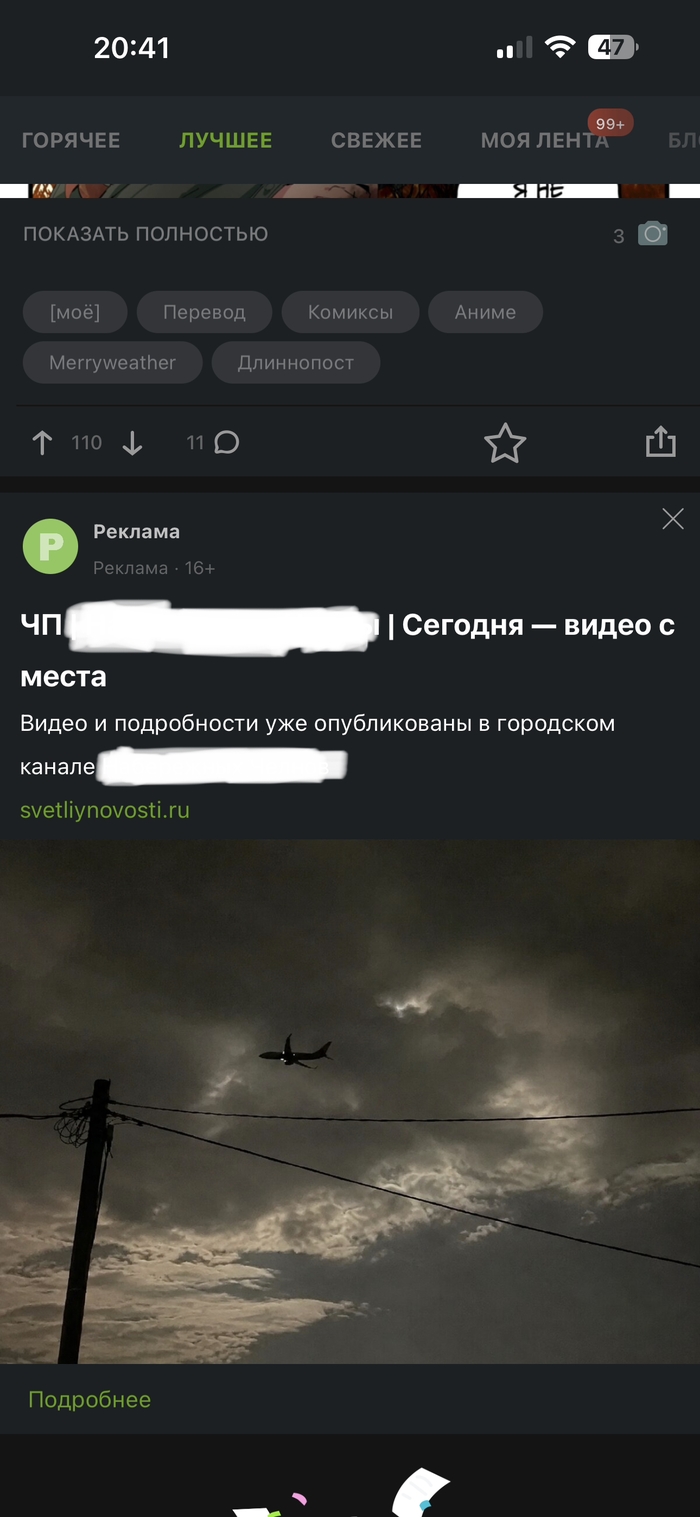Switch to the Горячее tab
The width and height of the screenshot is (700, 1517).
pyautogui.click(x=71, y=141)
